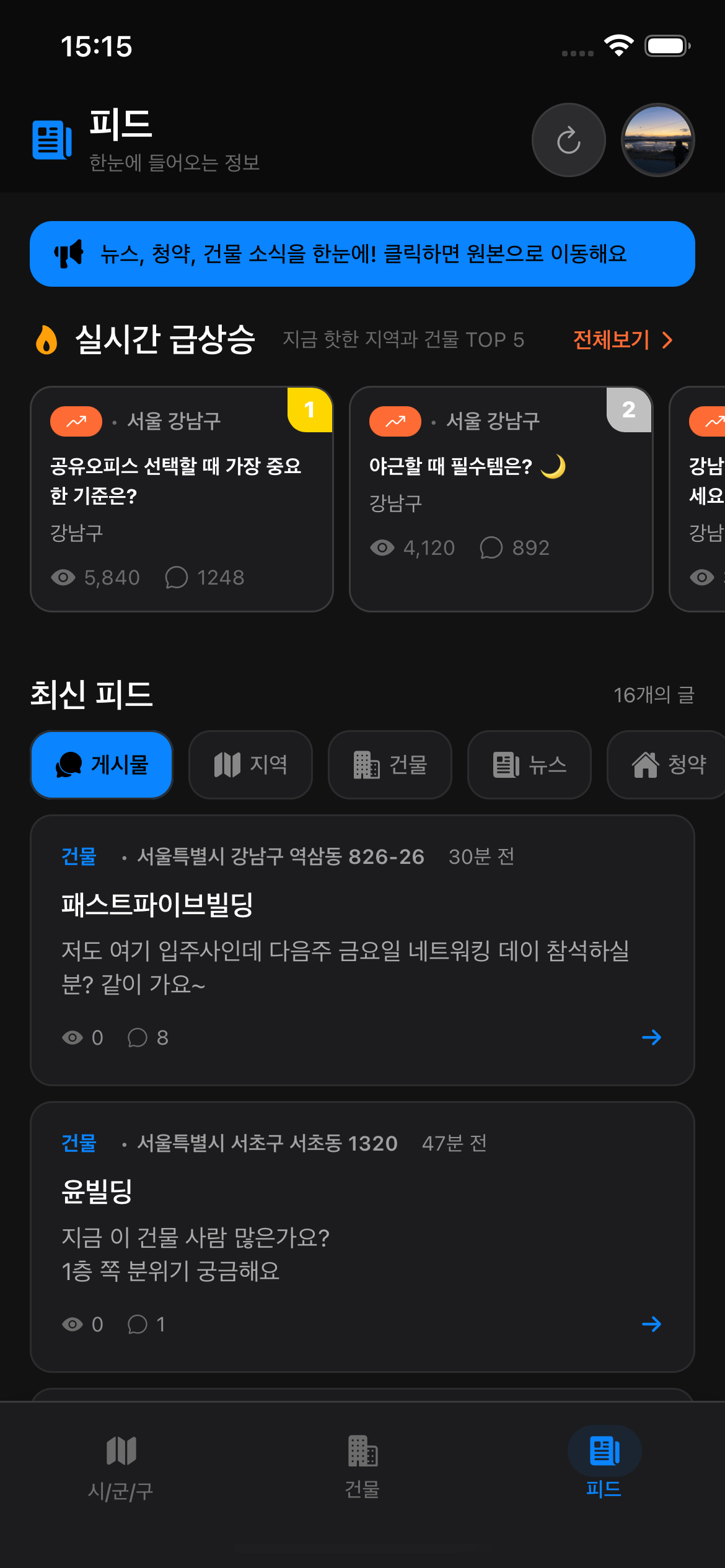Open your profile picture in the top right
Viewport: 725px width, 1568px height.
[x=657, y=139]
